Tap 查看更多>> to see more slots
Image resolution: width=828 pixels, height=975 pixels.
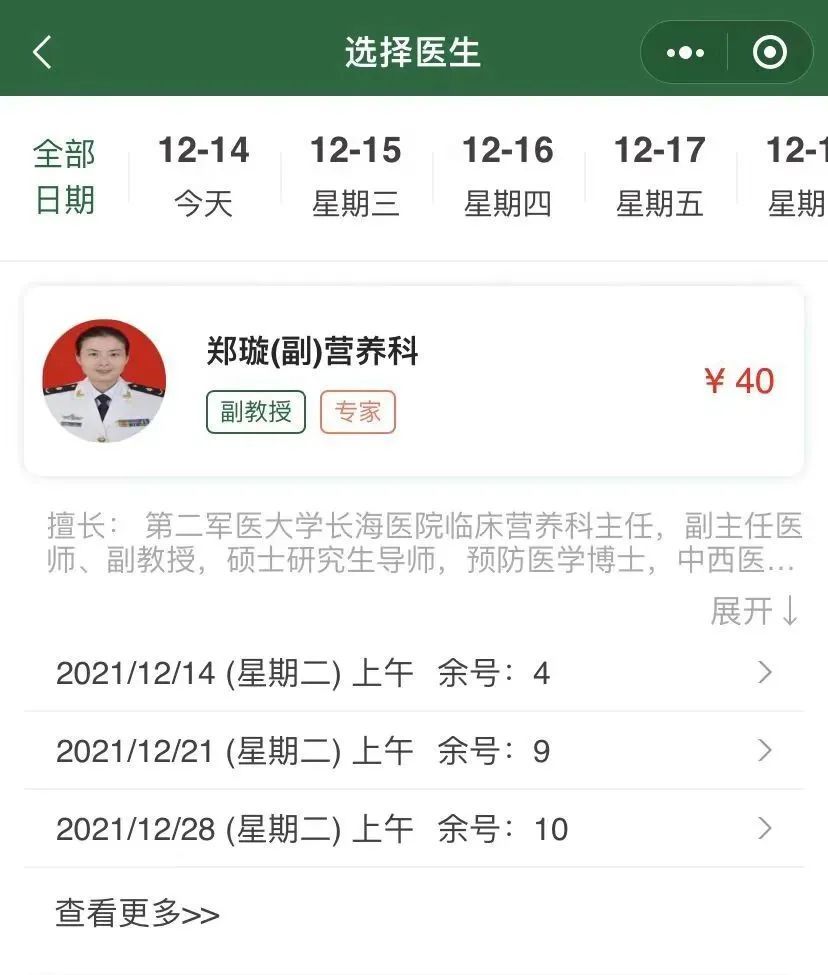click(137, 913)
